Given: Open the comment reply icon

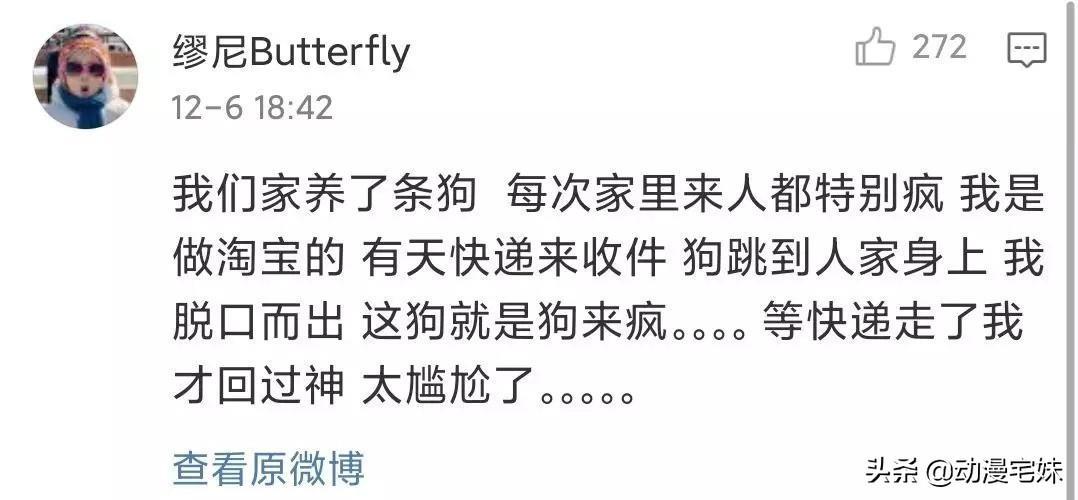Looking at the screenshot, I should coord(1026,48).
